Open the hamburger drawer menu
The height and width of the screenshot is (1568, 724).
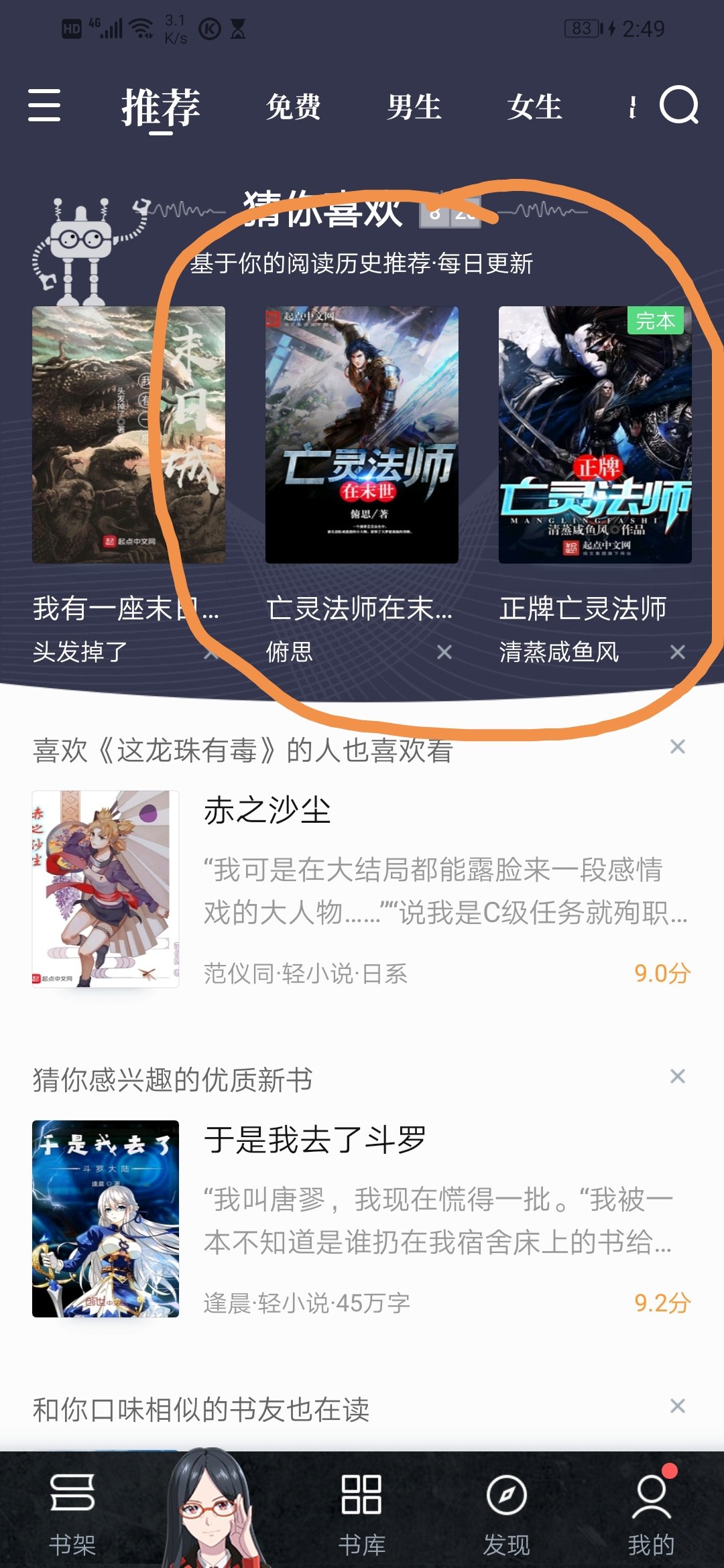point(44,106)
